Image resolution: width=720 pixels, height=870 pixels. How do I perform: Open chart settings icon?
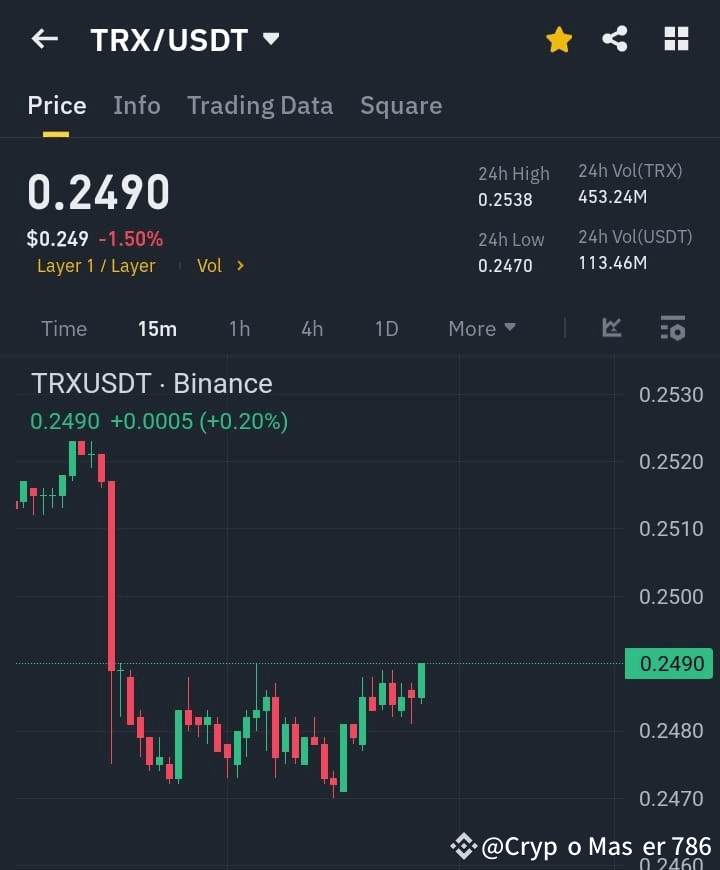pyautogui.click(x=672, y=328)
